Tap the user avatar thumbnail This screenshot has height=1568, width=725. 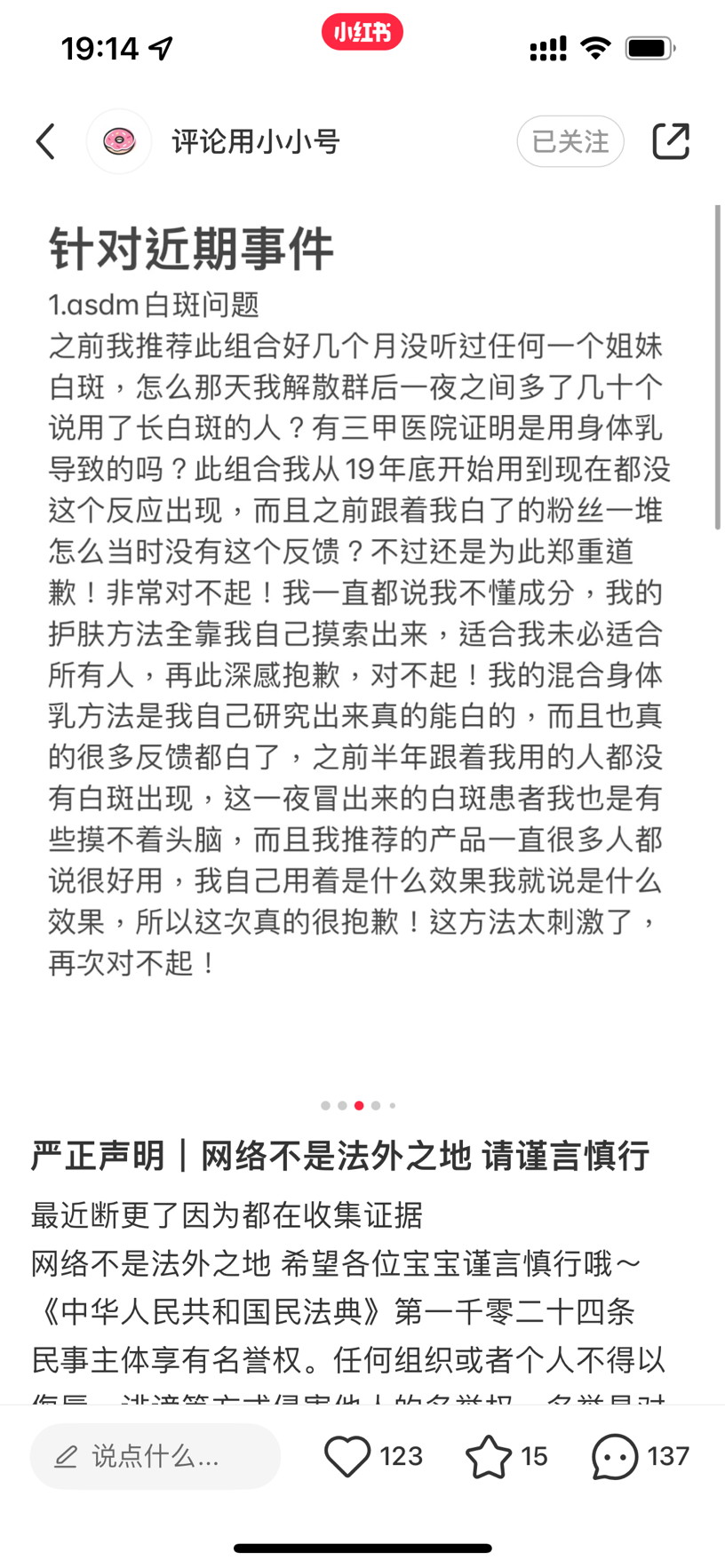[119, 140]
